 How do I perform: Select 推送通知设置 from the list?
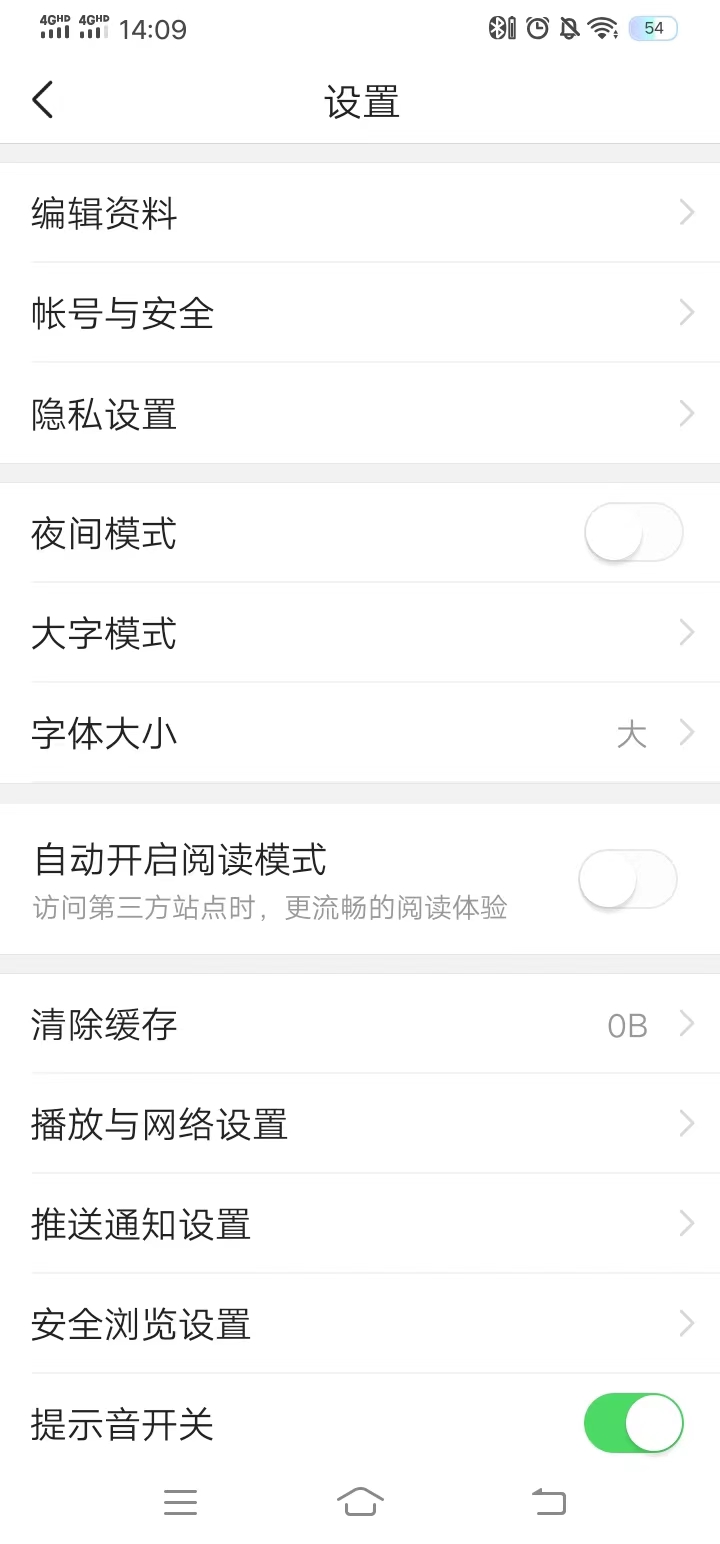tap(360, 1224)
